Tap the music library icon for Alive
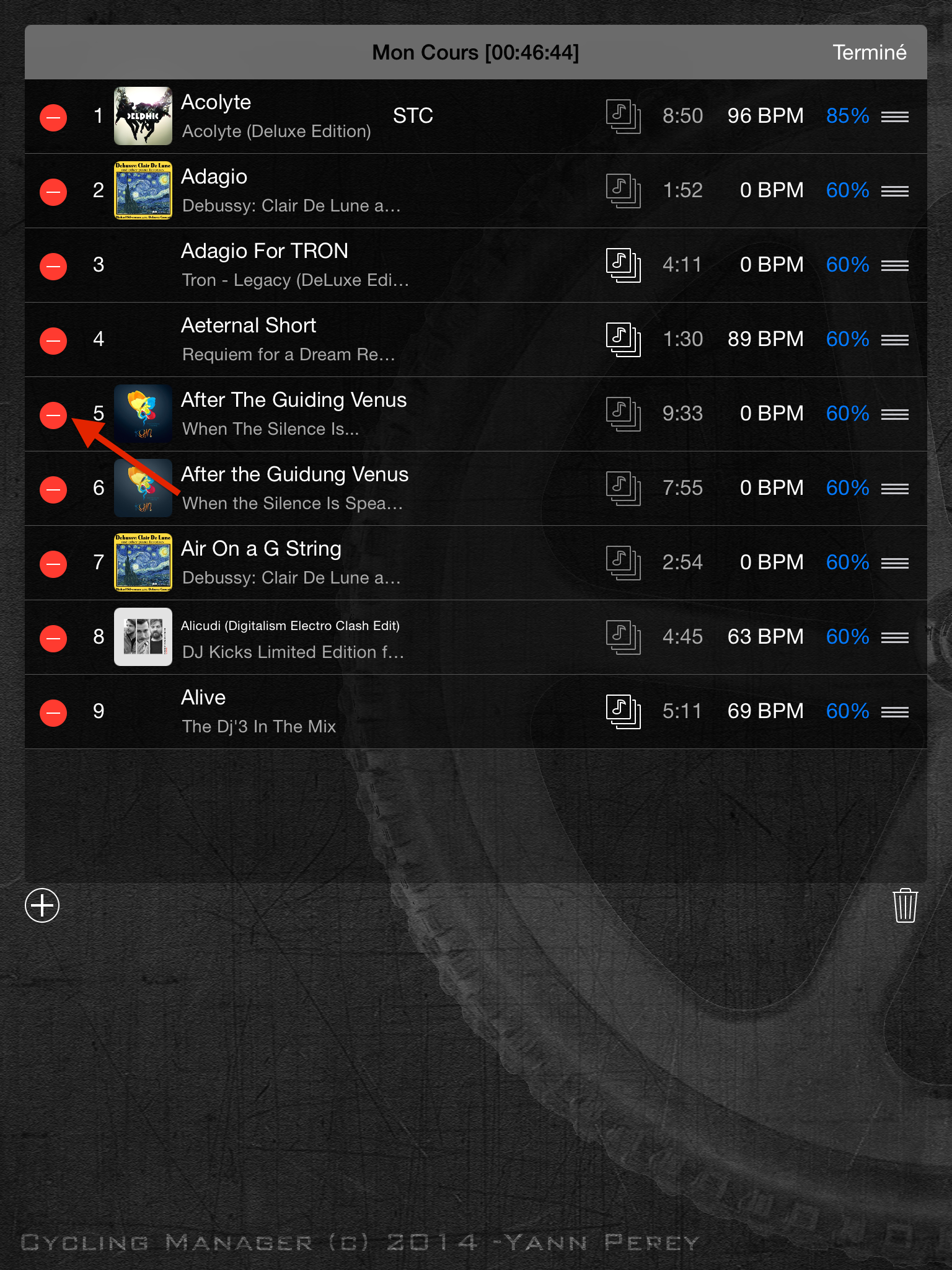 623,712
